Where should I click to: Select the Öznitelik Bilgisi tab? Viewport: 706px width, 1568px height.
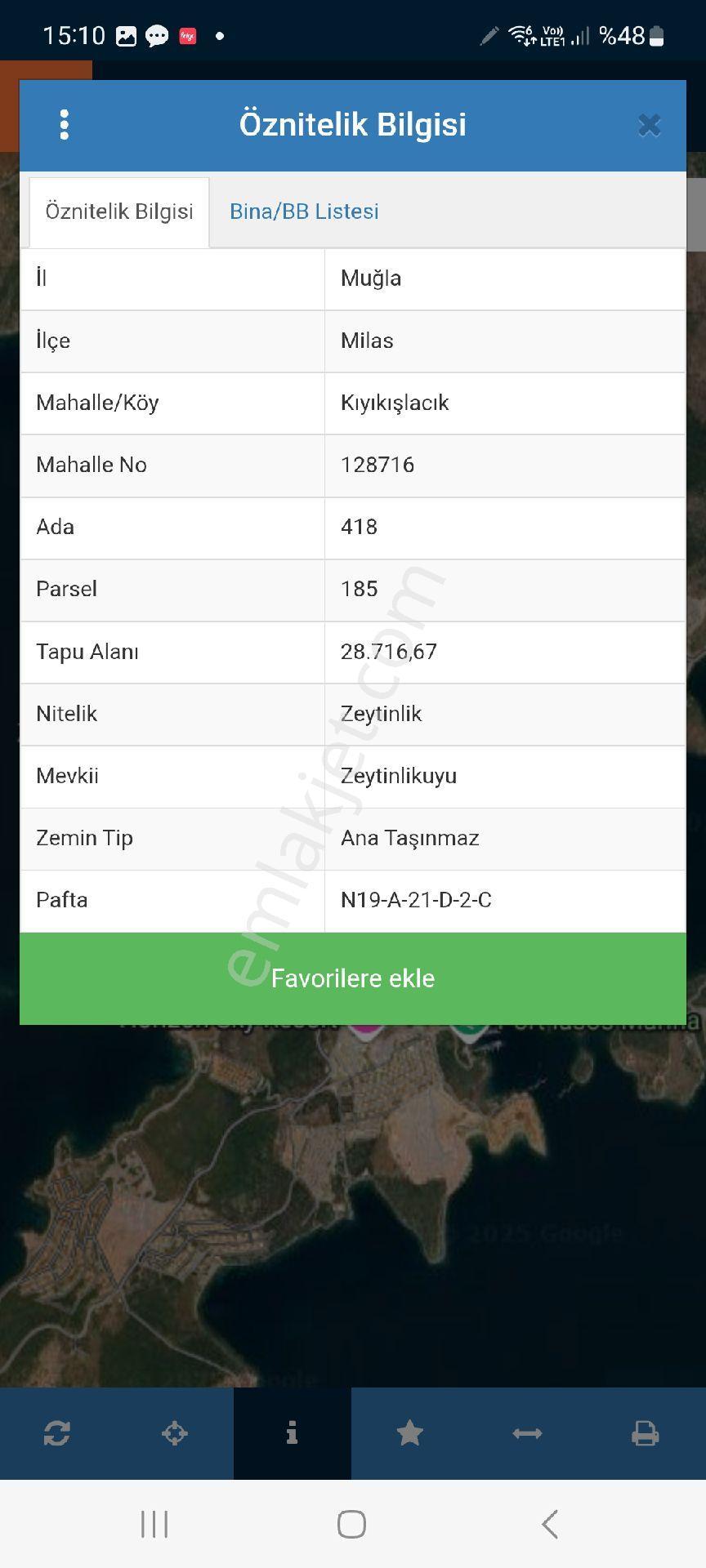point(119,212)
